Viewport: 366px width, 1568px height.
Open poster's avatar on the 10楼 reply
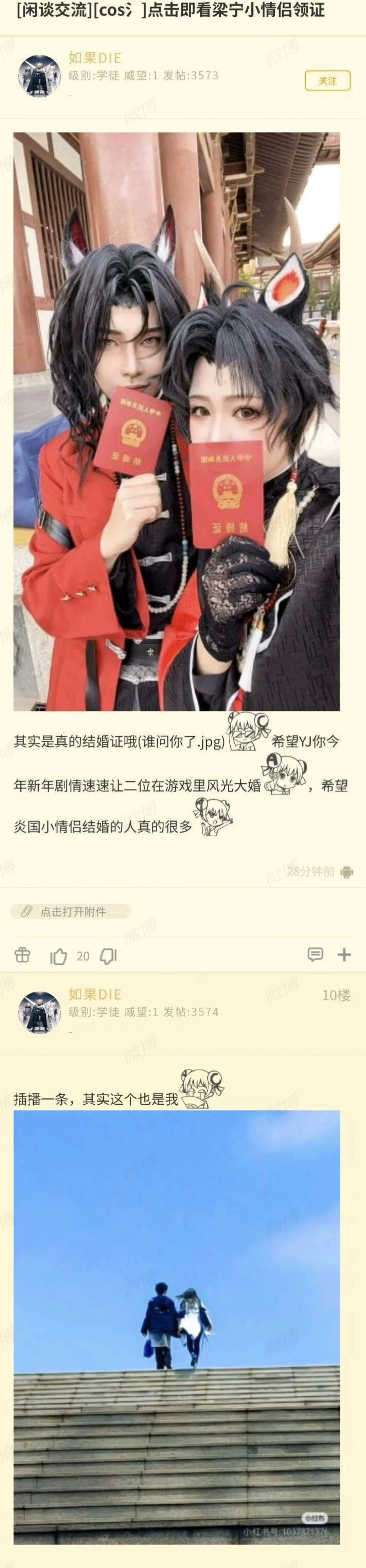click(40, 1012)
